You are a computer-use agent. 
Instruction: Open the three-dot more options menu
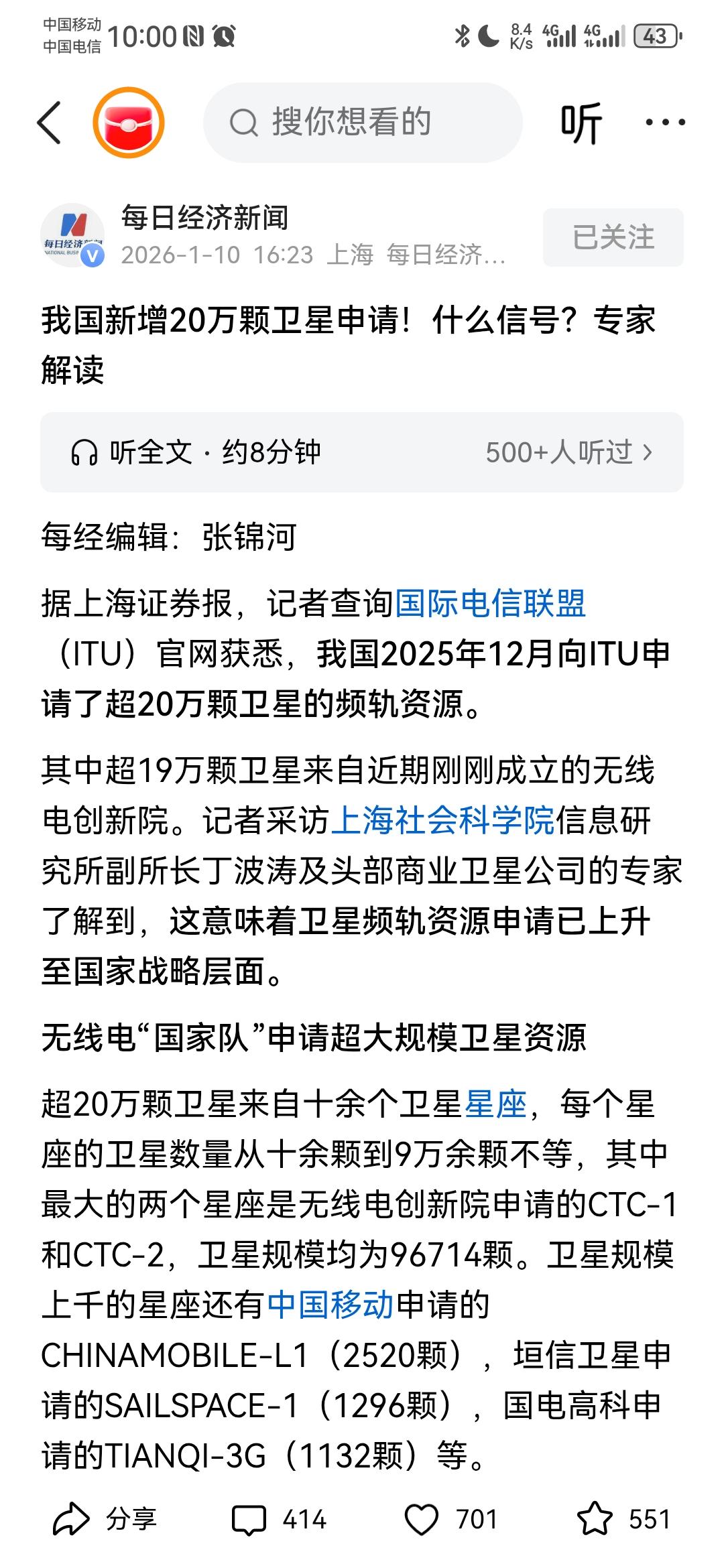click(x=664, y=122)
